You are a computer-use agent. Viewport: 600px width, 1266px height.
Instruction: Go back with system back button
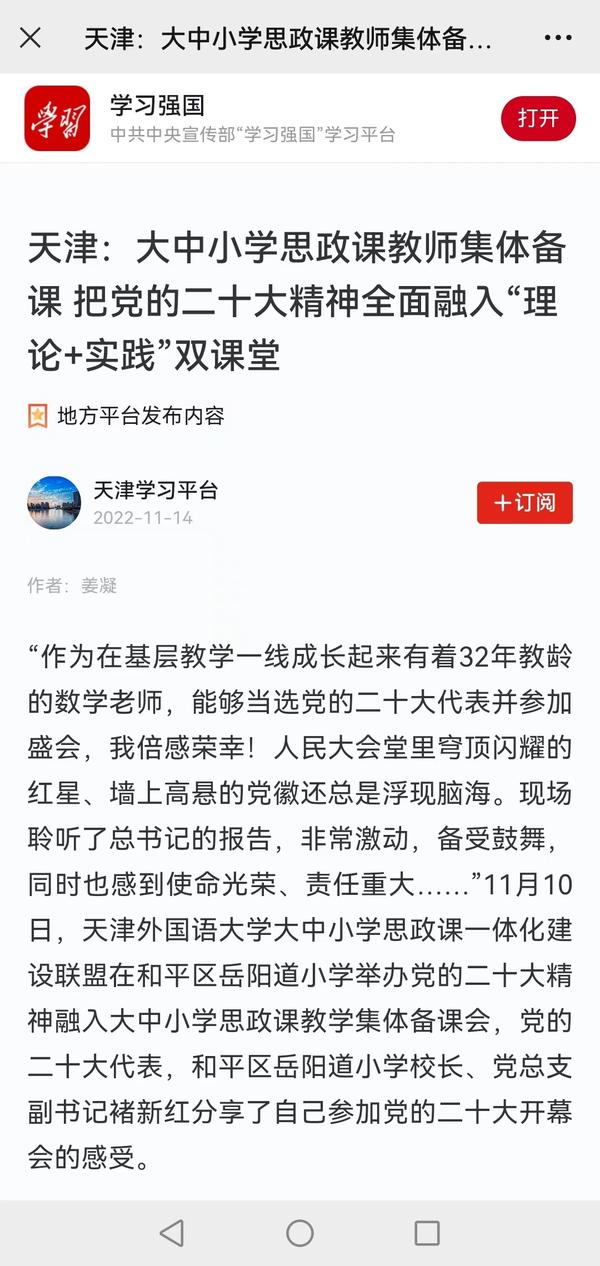pyautogui.click(x=172, y=1232)
